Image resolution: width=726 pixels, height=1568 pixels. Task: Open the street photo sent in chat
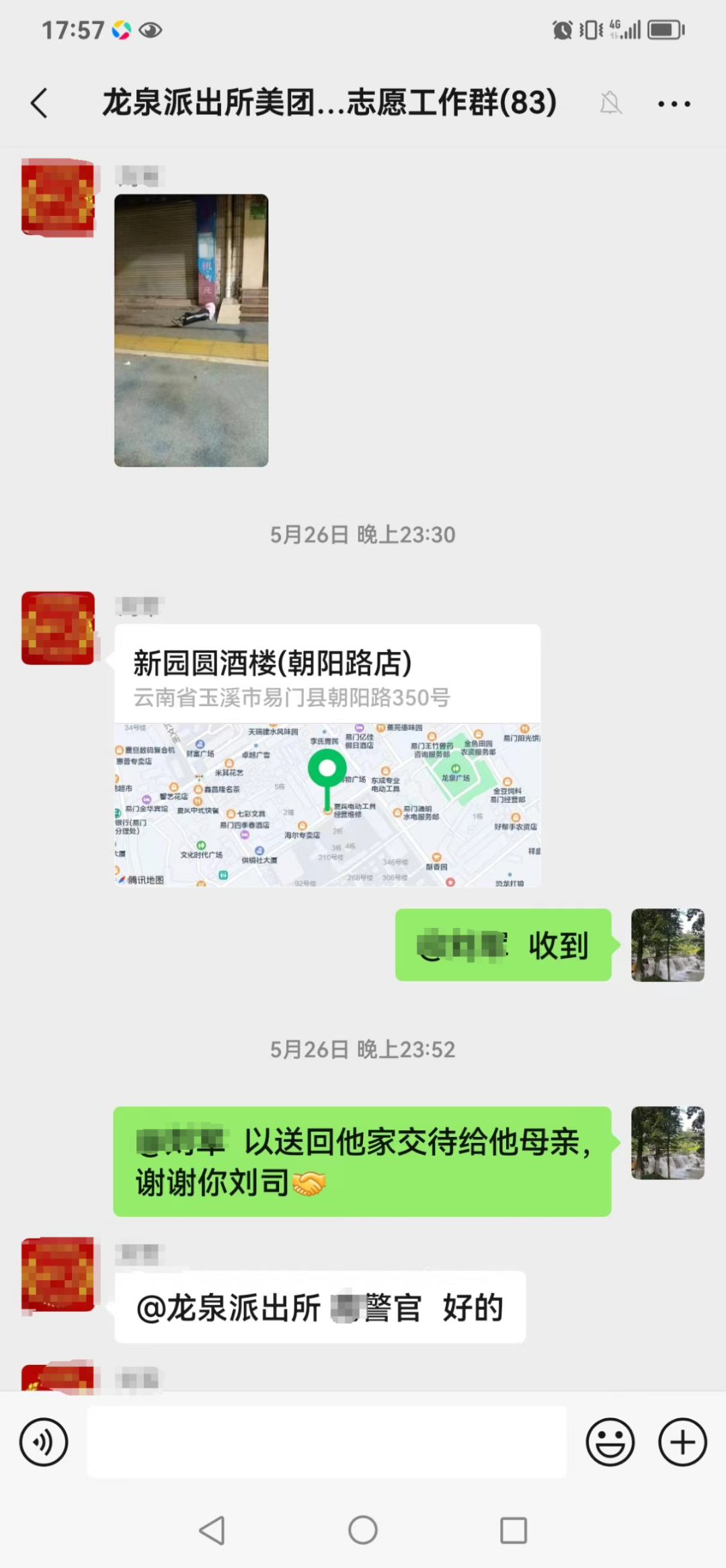[193, 331]
